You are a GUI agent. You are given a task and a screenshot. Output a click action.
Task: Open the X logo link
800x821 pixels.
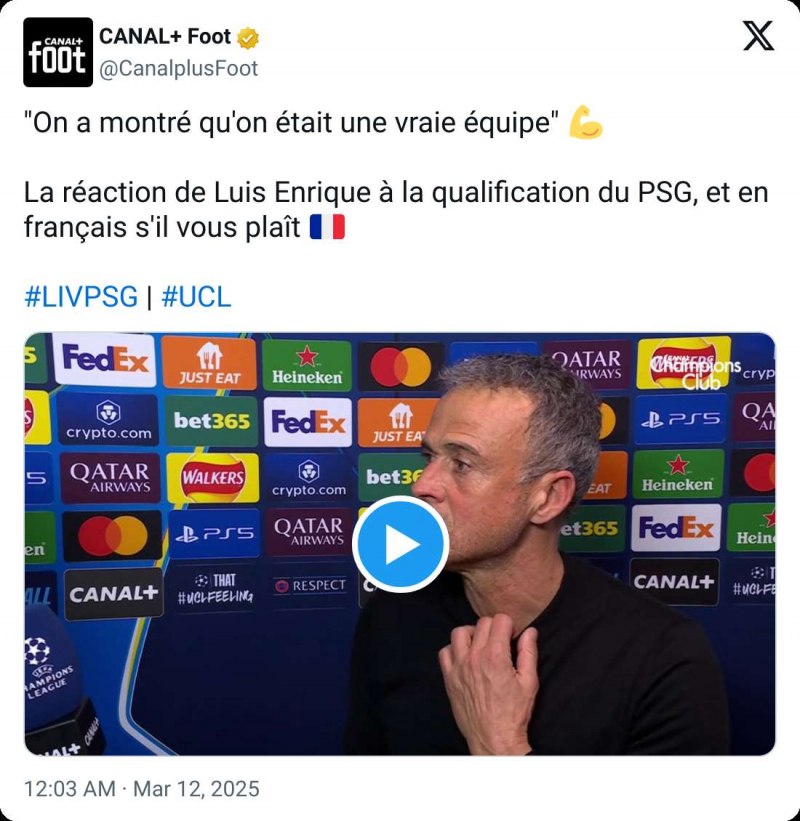758,37
